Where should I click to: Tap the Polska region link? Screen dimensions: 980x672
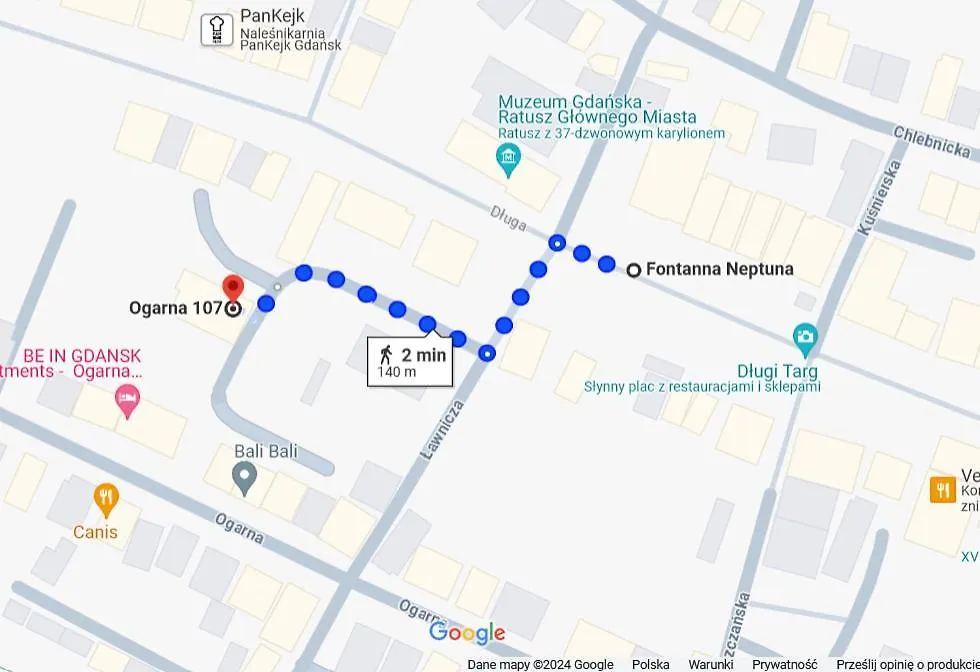pyautogui.click(x=651, y=664)
